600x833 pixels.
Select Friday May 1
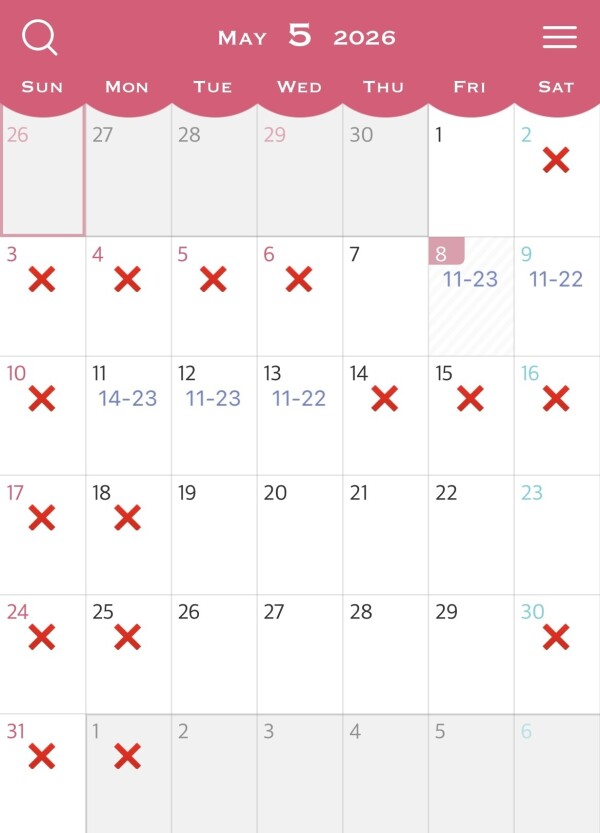pos(471,171)
